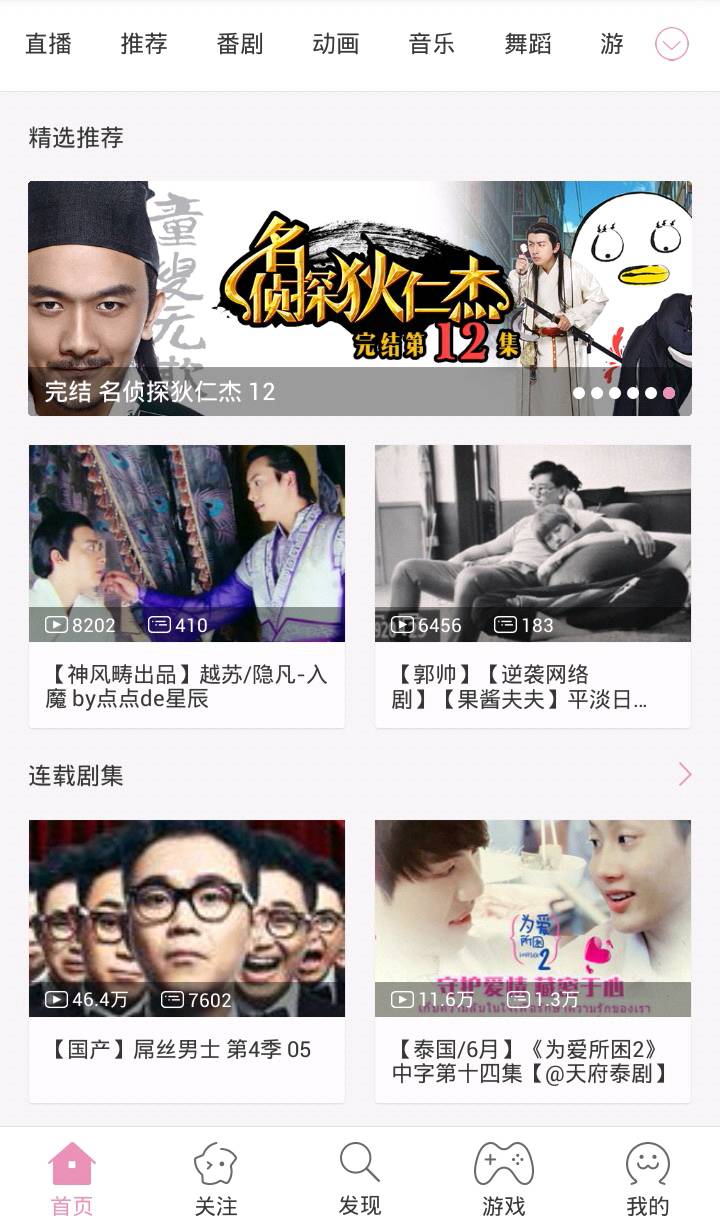
Task: Expand the category dropdown arrow
Action: (672, 44)
